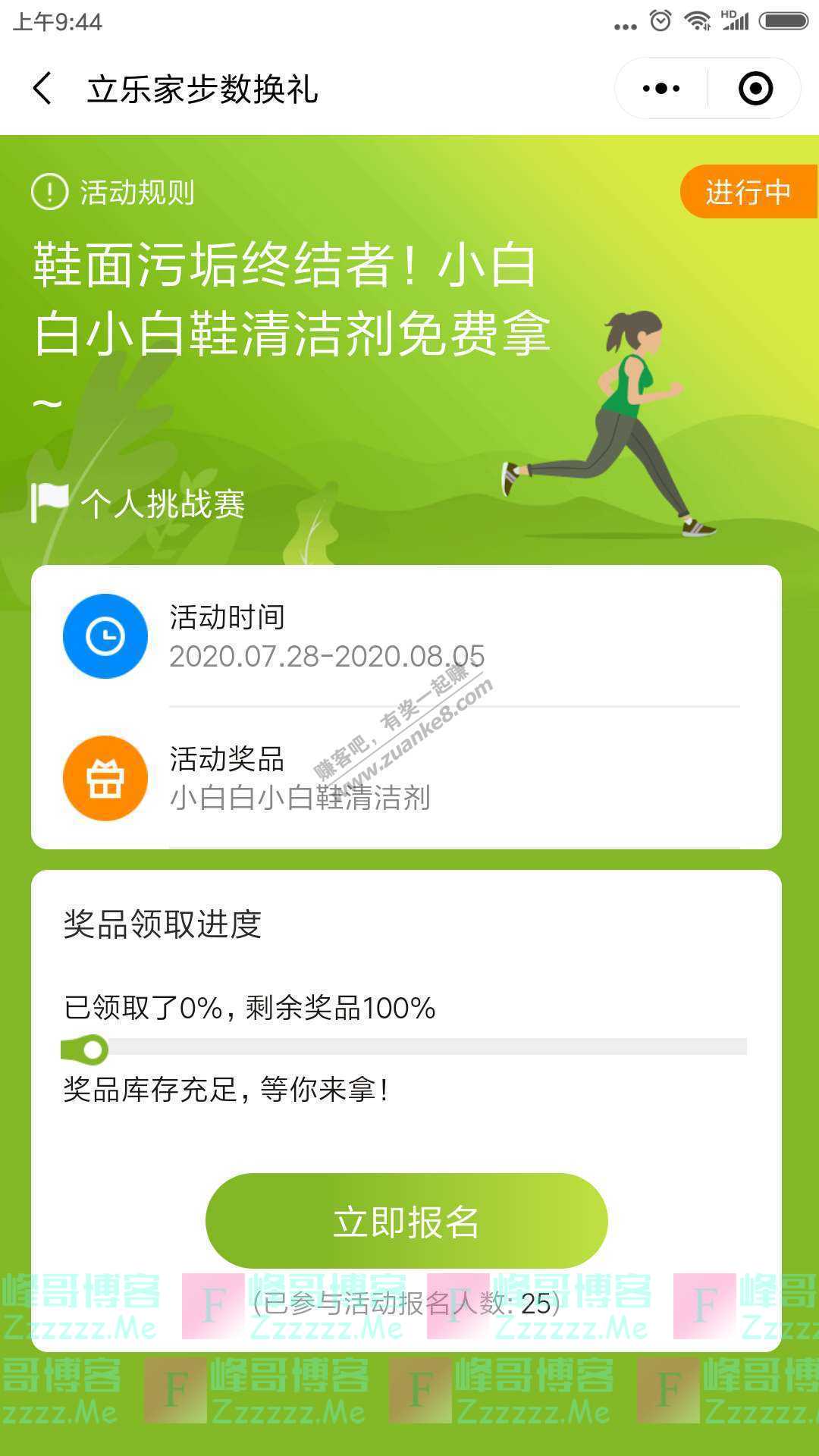Close the mini program with the circle icon
The width and height of the screenshot is (819, 1456).
point(755,89)
